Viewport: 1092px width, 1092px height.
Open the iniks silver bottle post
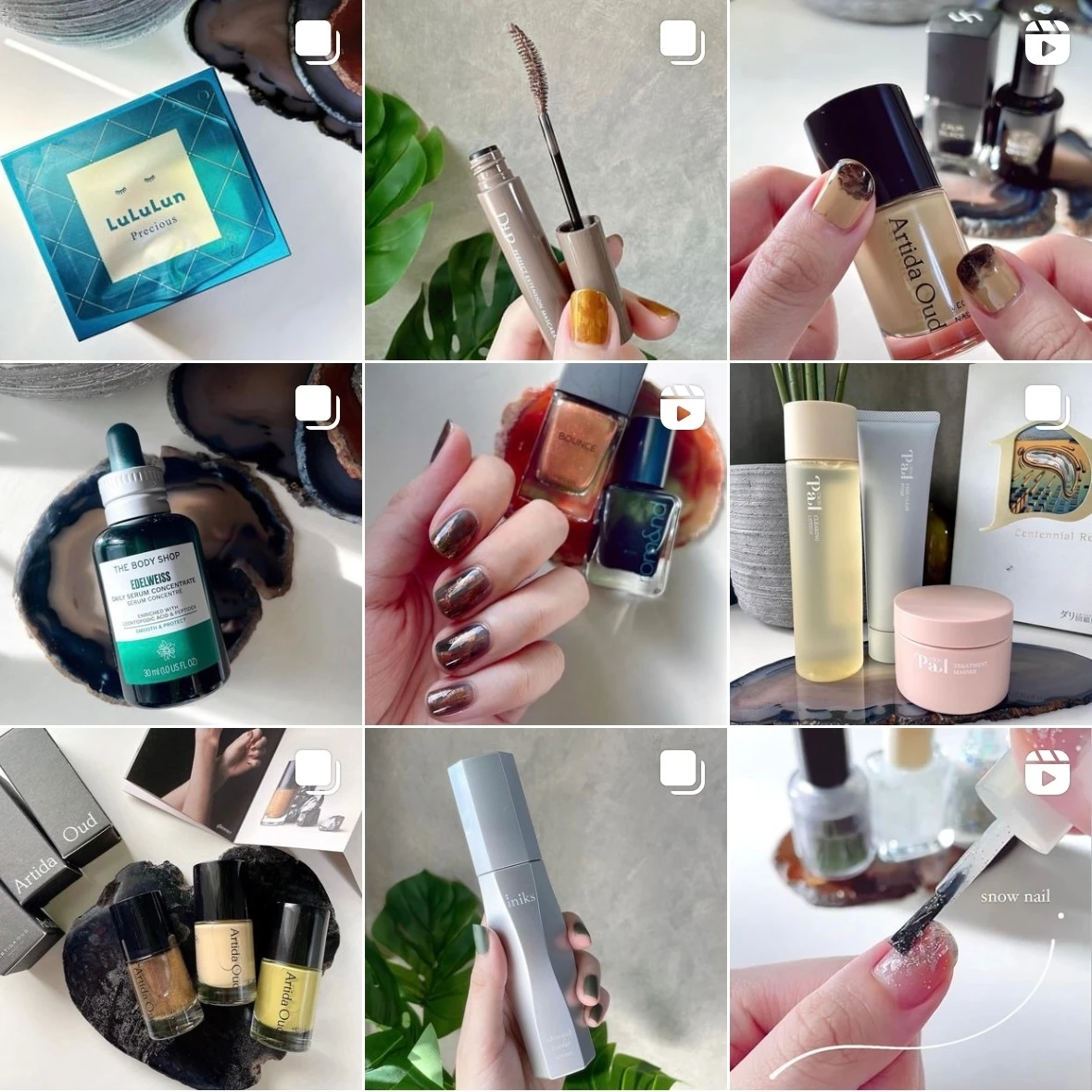(546, 909)
